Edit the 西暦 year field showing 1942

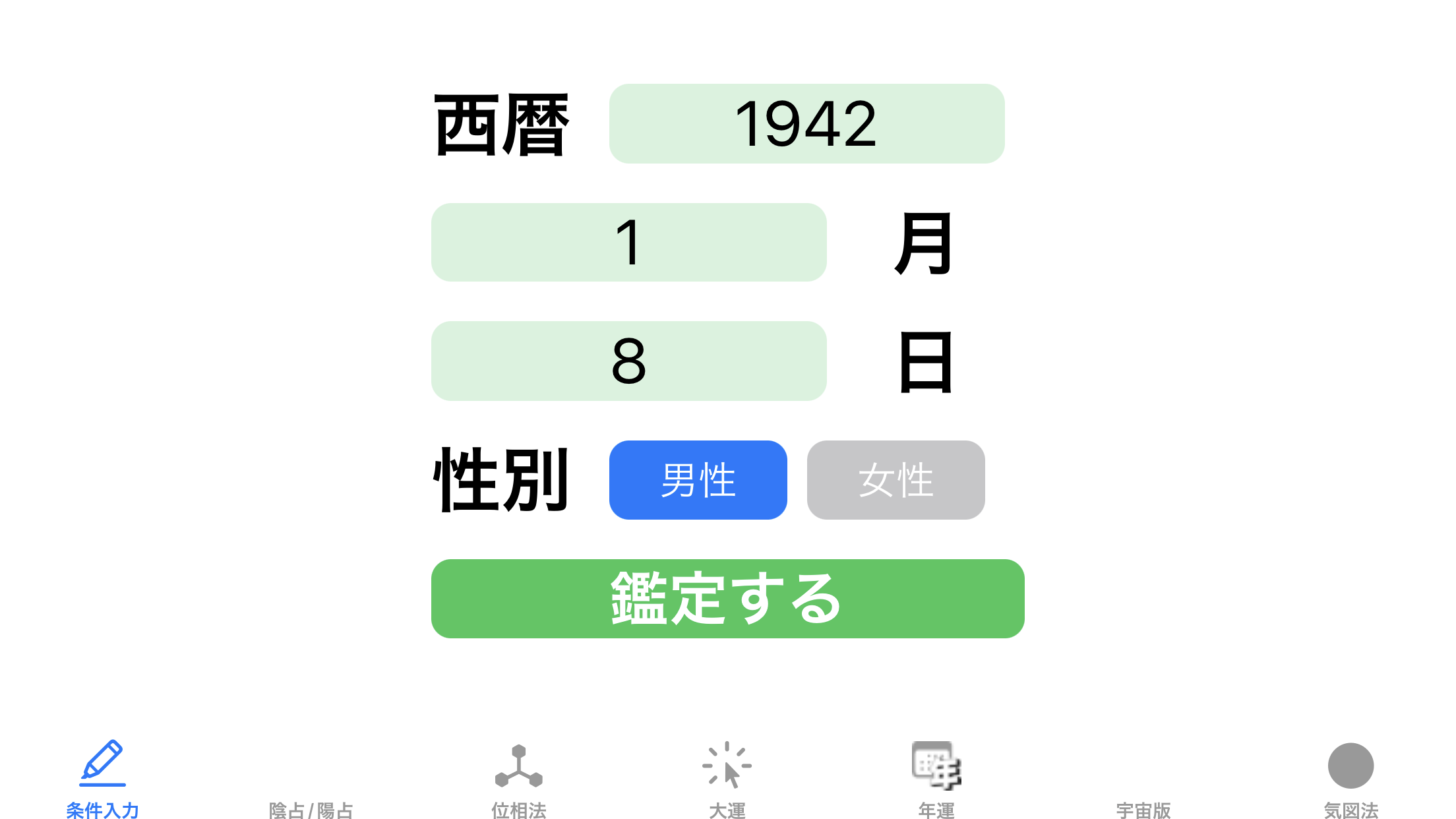click(806, 124)
